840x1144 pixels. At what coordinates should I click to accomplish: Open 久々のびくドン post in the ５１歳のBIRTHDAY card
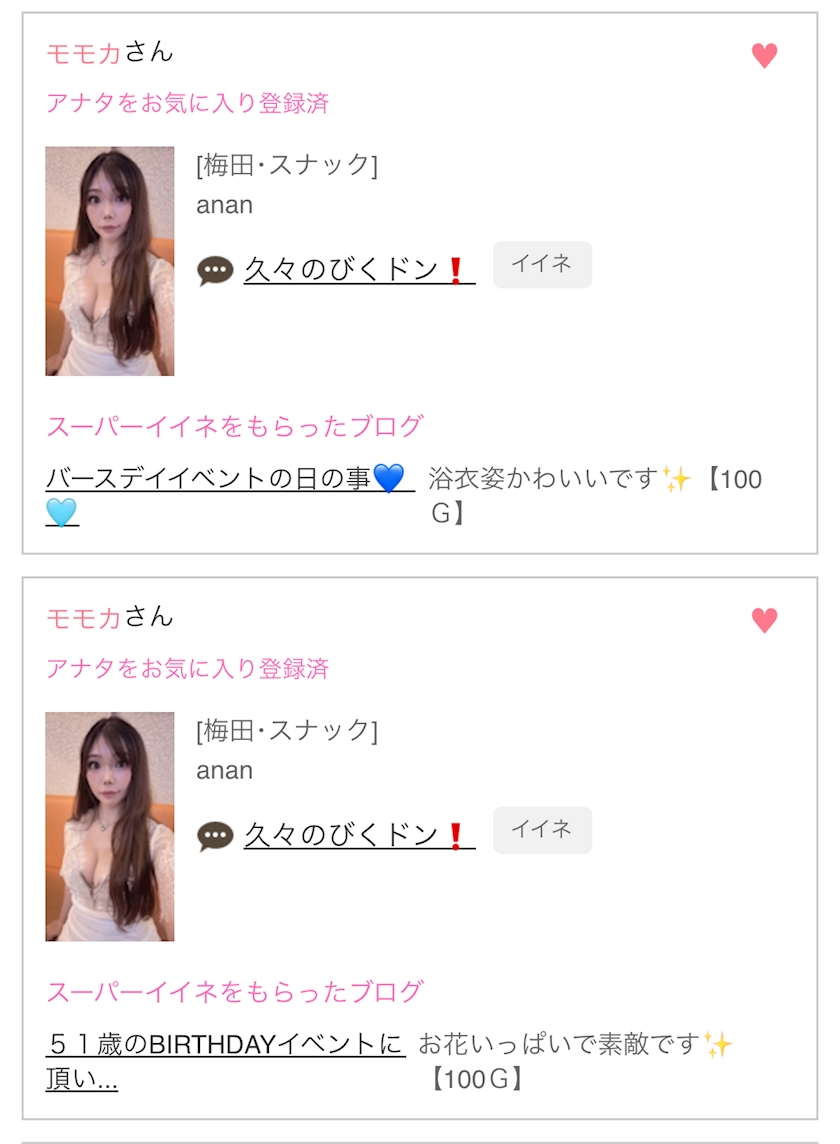point(358,835)
